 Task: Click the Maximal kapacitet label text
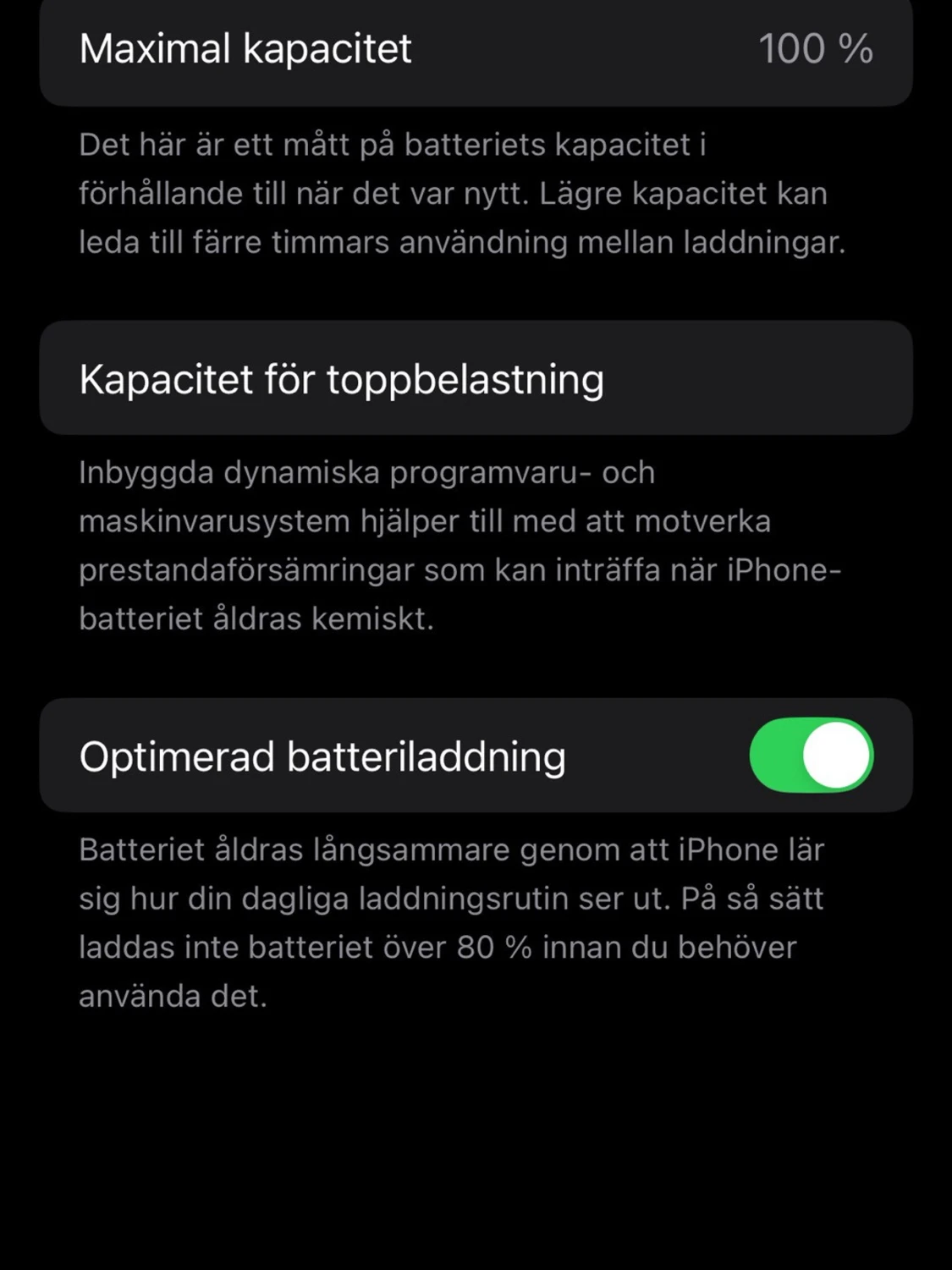click(x=245, y=49)
